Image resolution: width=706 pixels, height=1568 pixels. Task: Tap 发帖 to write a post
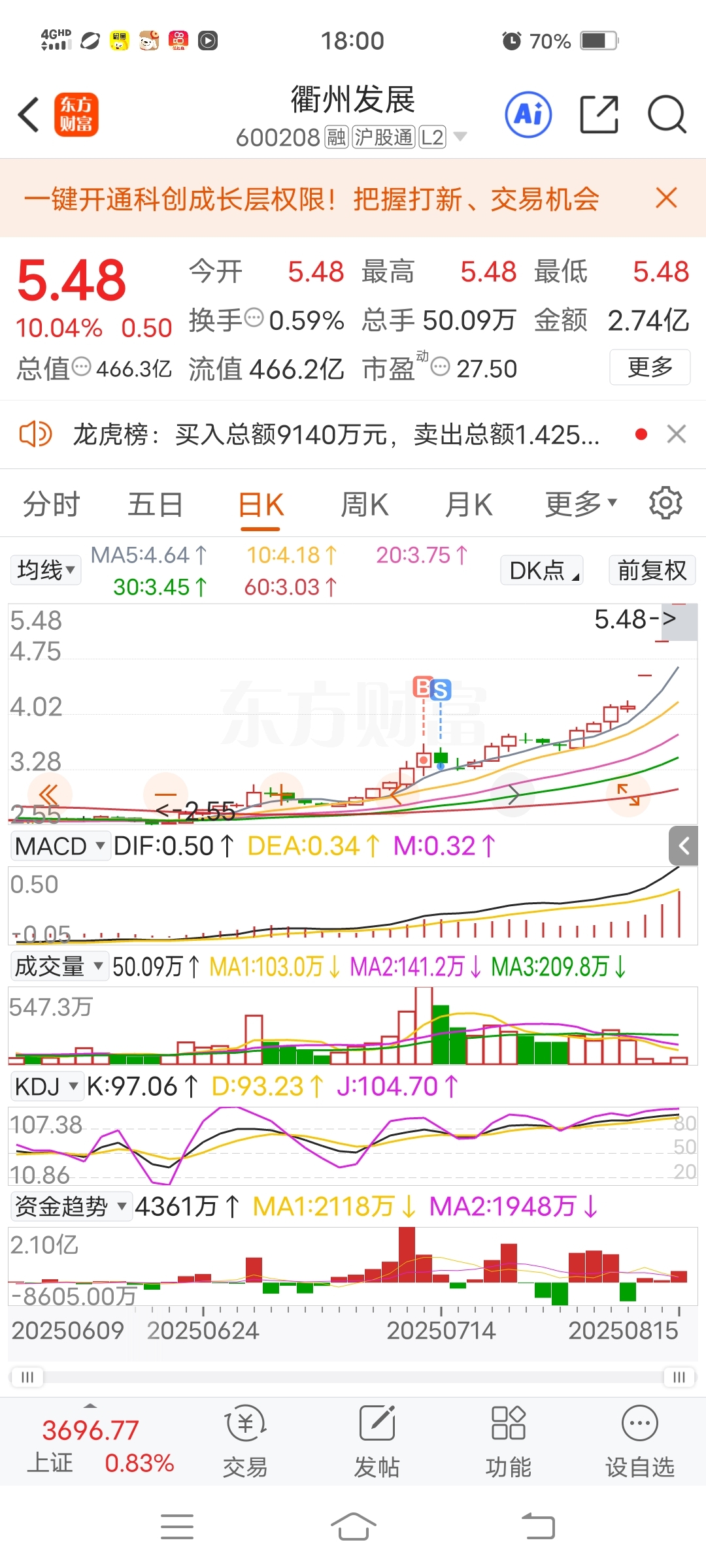[377, 1442]
